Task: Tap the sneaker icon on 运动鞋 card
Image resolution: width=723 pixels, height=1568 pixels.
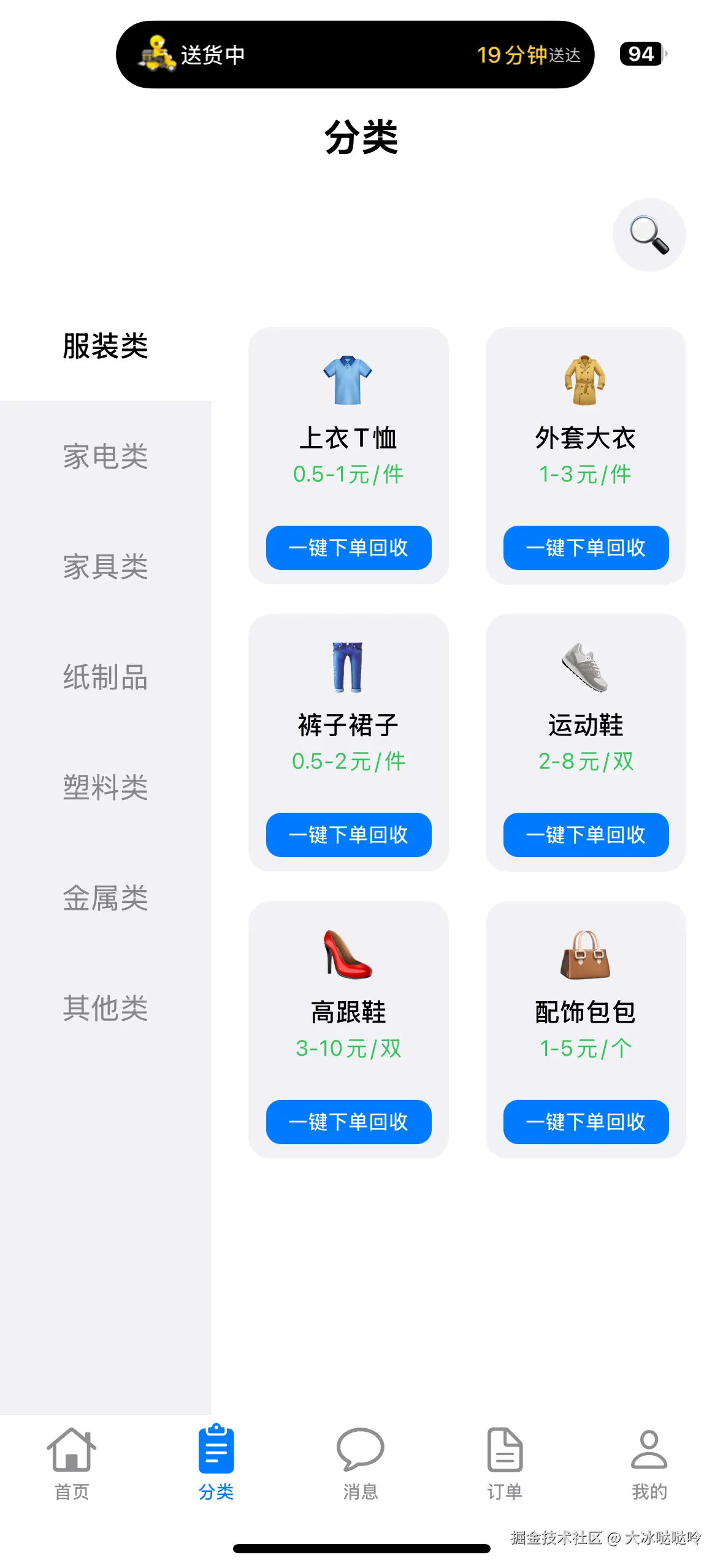Action: 584,666
